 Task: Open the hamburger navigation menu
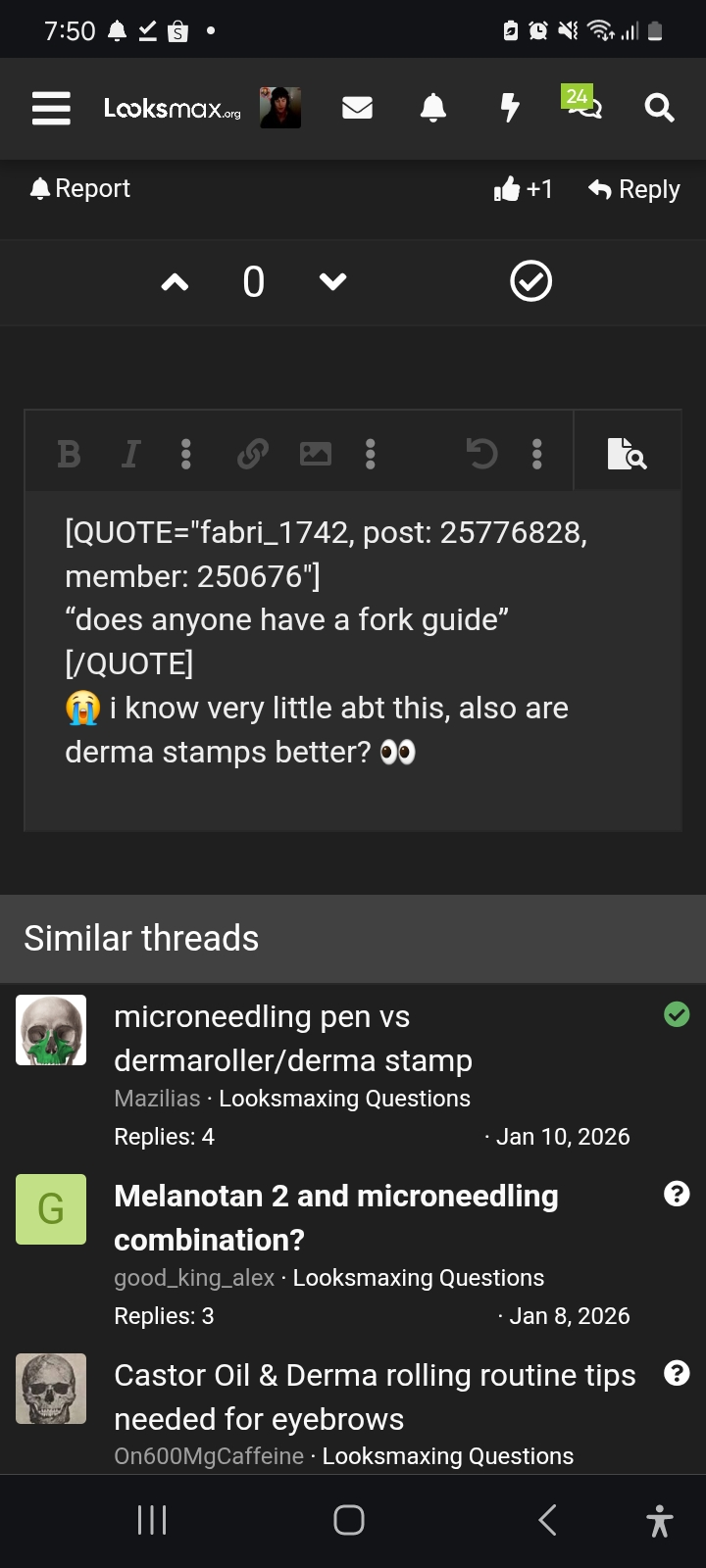51,108
